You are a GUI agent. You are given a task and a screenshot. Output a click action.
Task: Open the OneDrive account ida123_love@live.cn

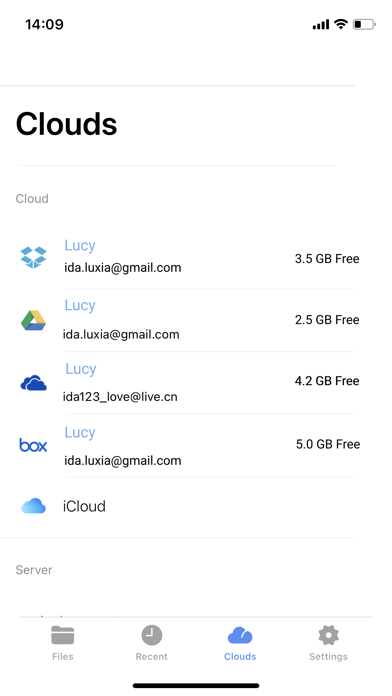coord(186,383)
